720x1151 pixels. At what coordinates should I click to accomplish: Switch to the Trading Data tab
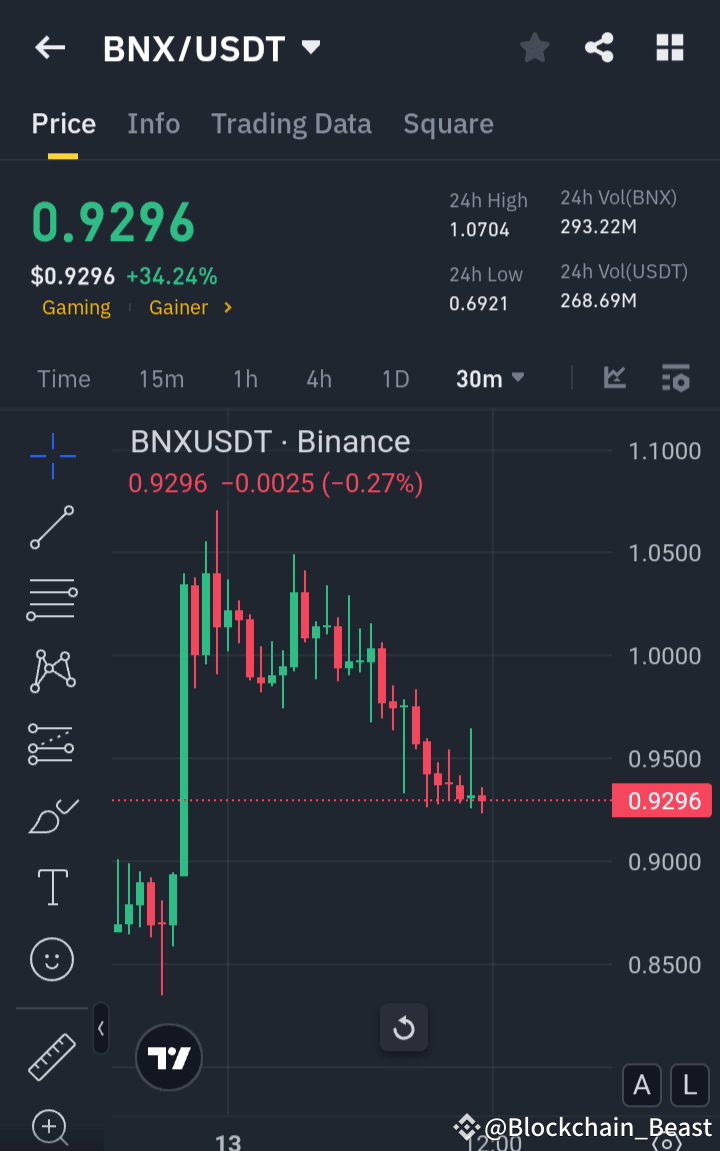(x=291, y=123)
